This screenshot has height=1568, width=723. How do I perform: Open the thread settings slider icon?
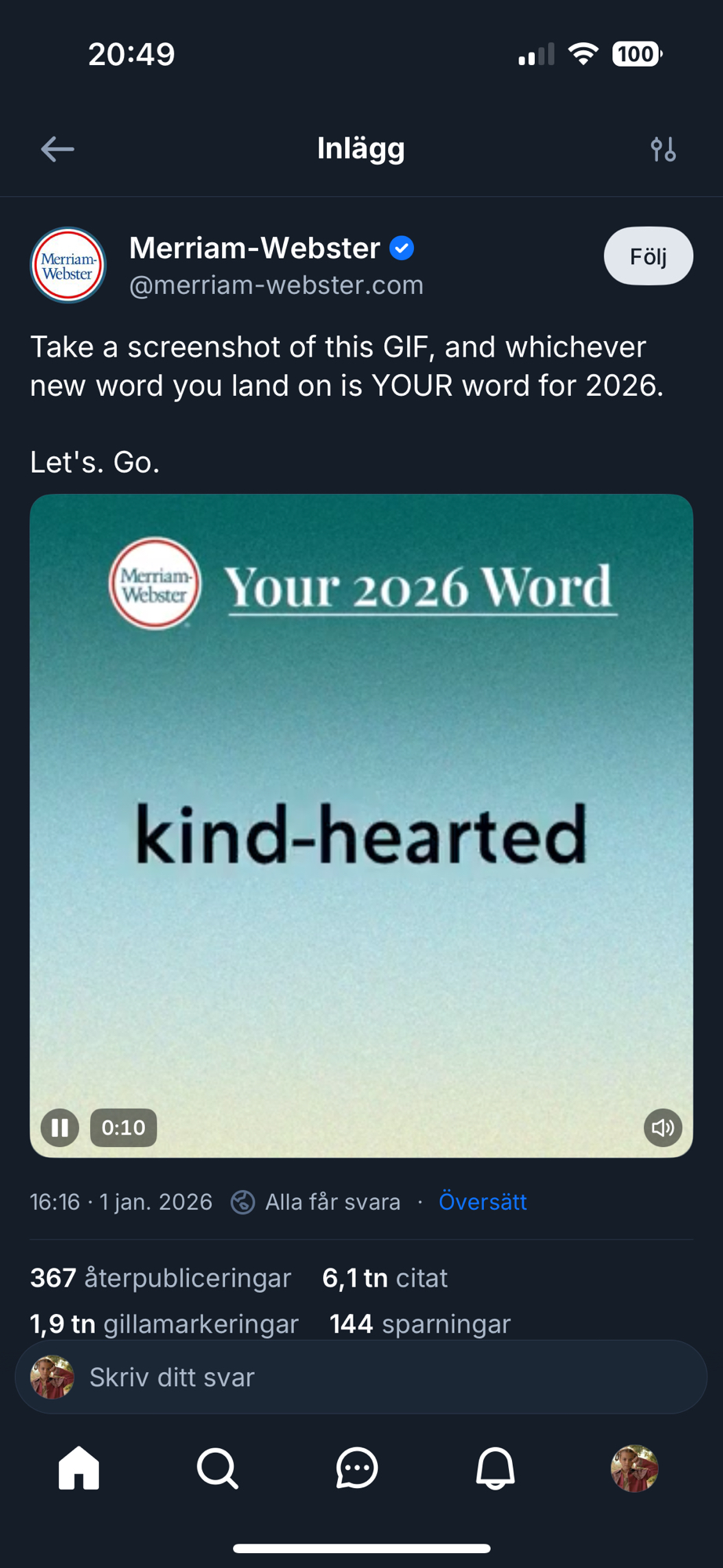coord(663,149)
